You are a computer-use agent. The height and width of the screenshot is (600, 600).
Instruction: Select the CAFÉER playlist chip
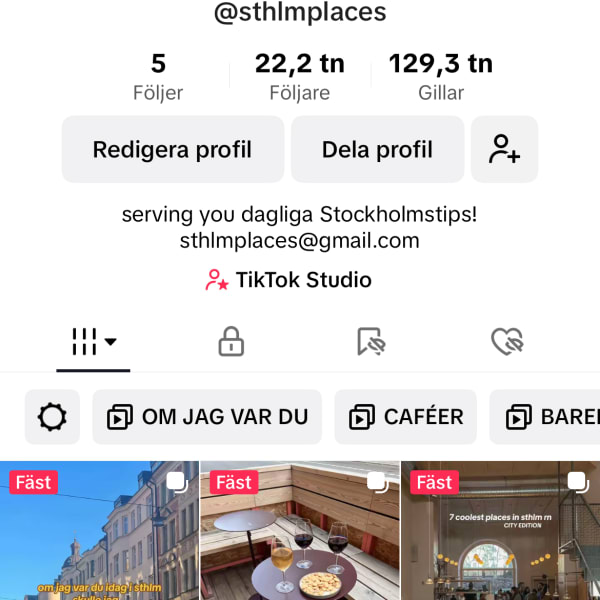[405, 417]
